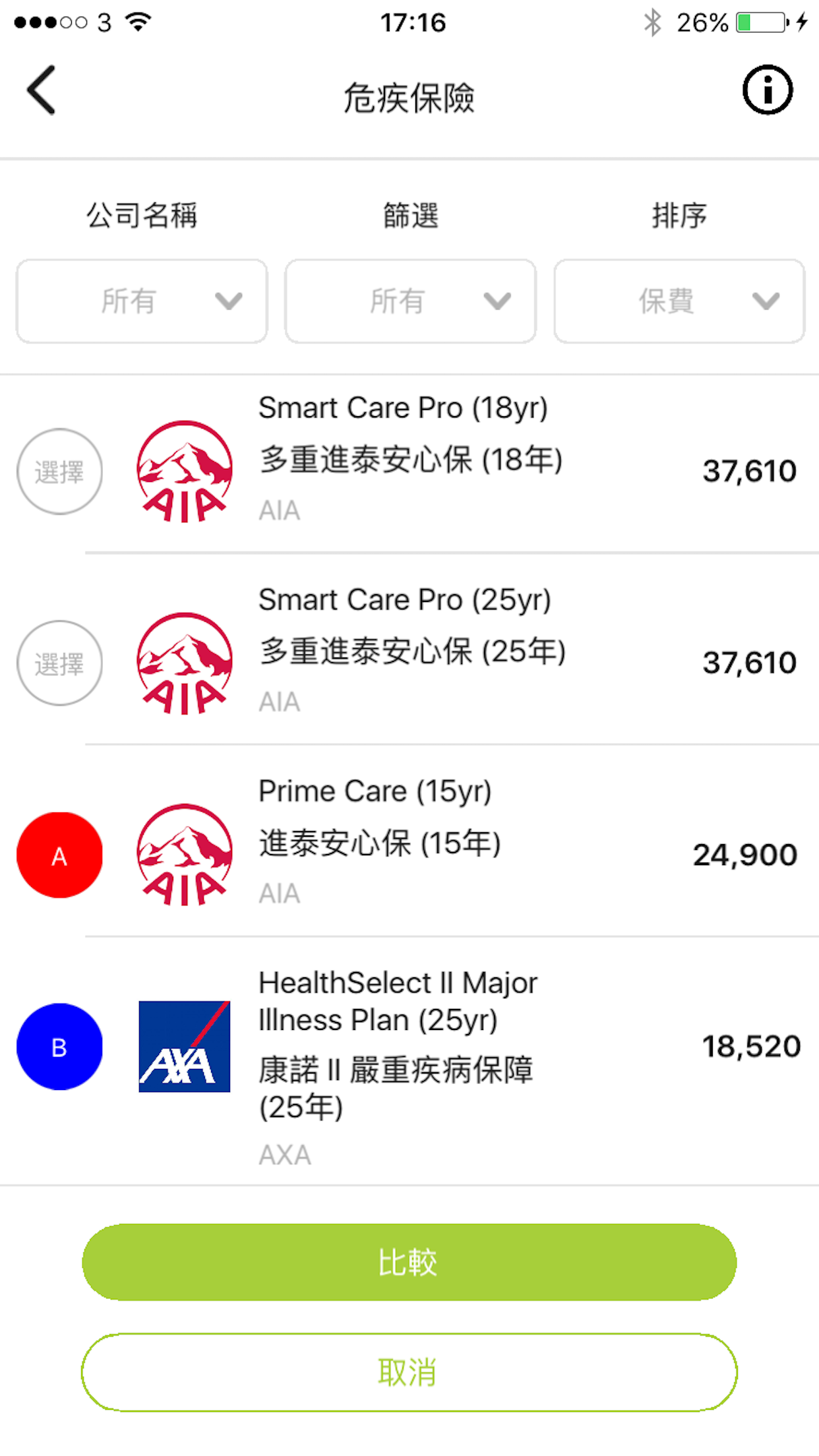819x1456 pixels.
Task: Click the AIA logo for Smart Care Pro (25yr)
Action: (183, 663)
